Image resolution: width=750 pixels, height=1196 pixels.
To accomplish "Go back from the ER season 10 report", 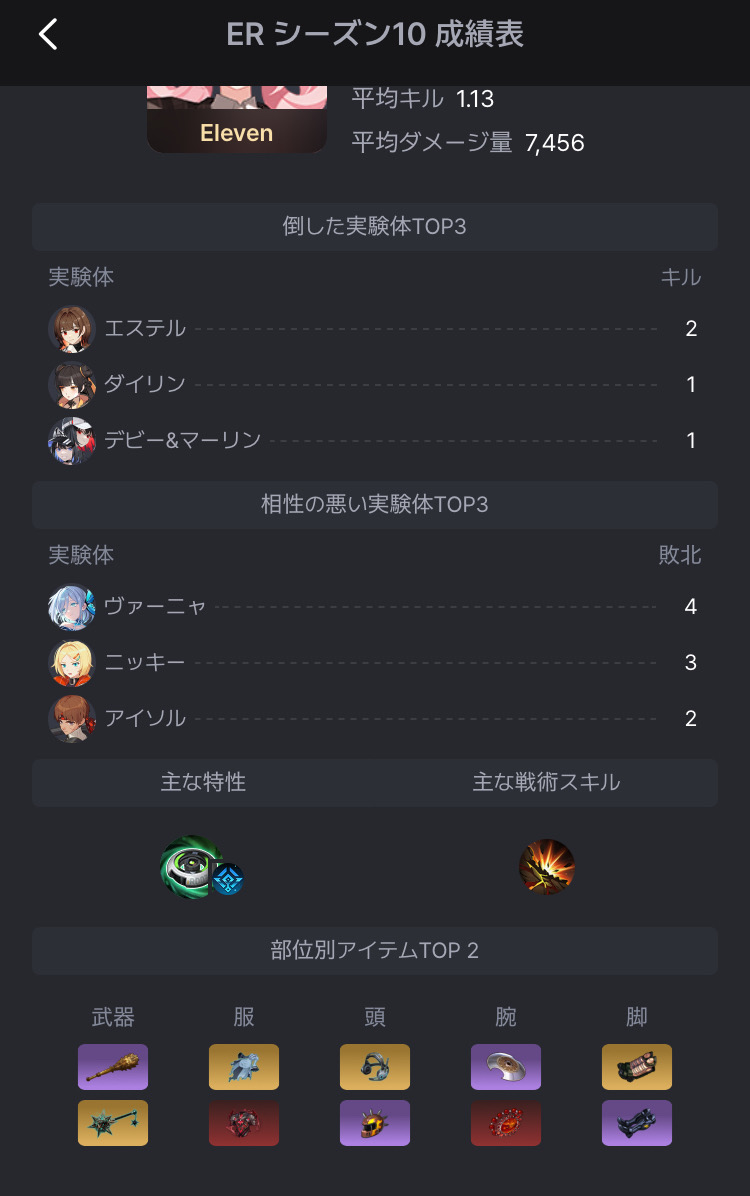I will click(48, 35).
